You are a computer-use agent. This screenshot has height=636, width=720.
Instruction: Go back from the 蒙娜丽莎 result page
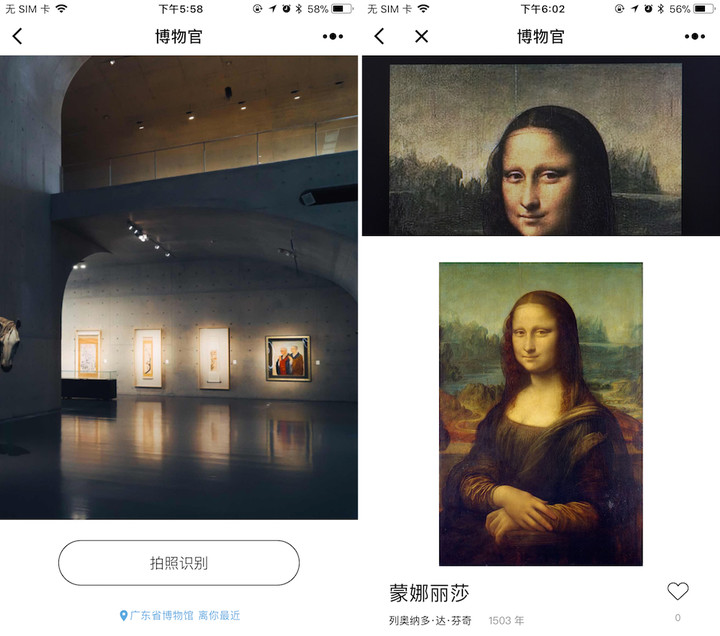point(379,36)
